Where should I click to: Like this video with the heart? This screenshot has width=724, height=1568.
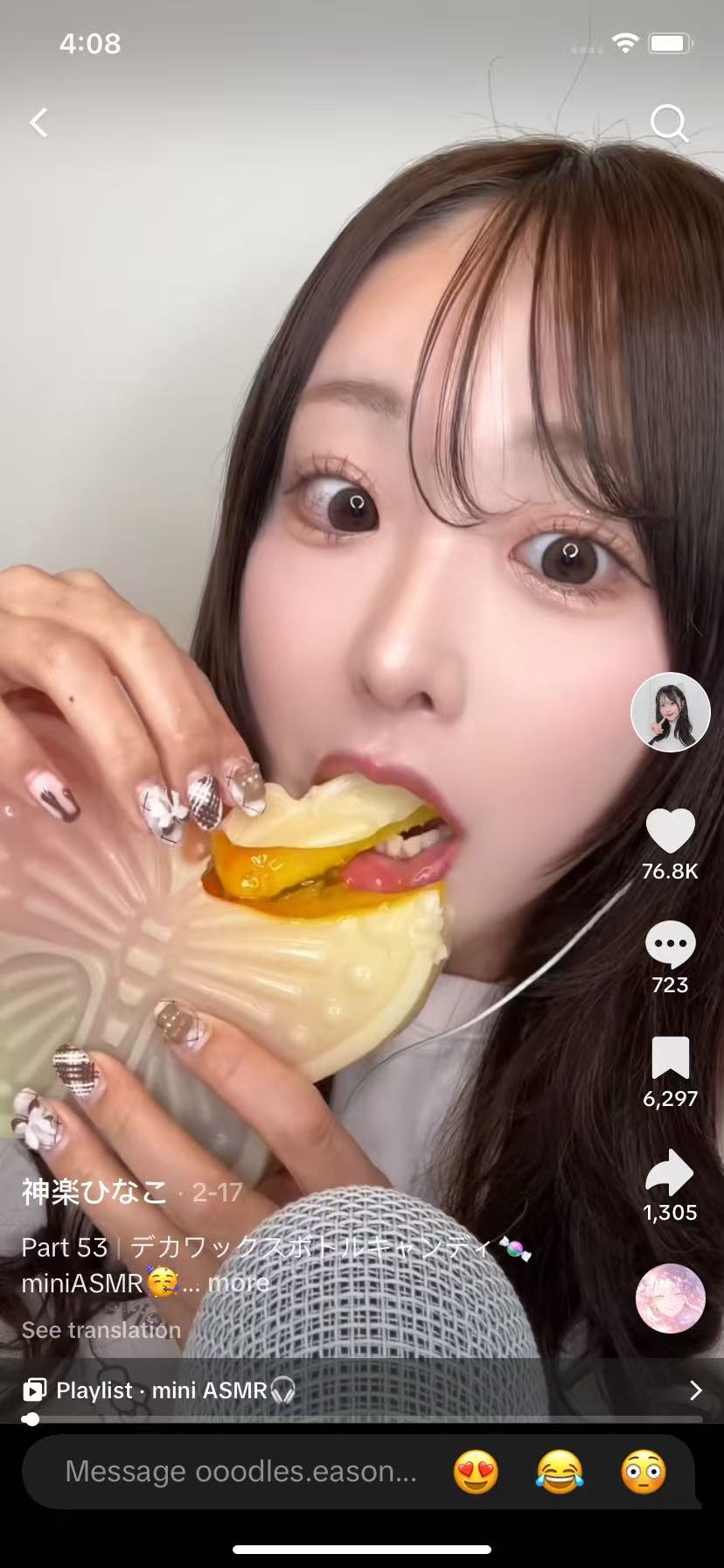670,831
